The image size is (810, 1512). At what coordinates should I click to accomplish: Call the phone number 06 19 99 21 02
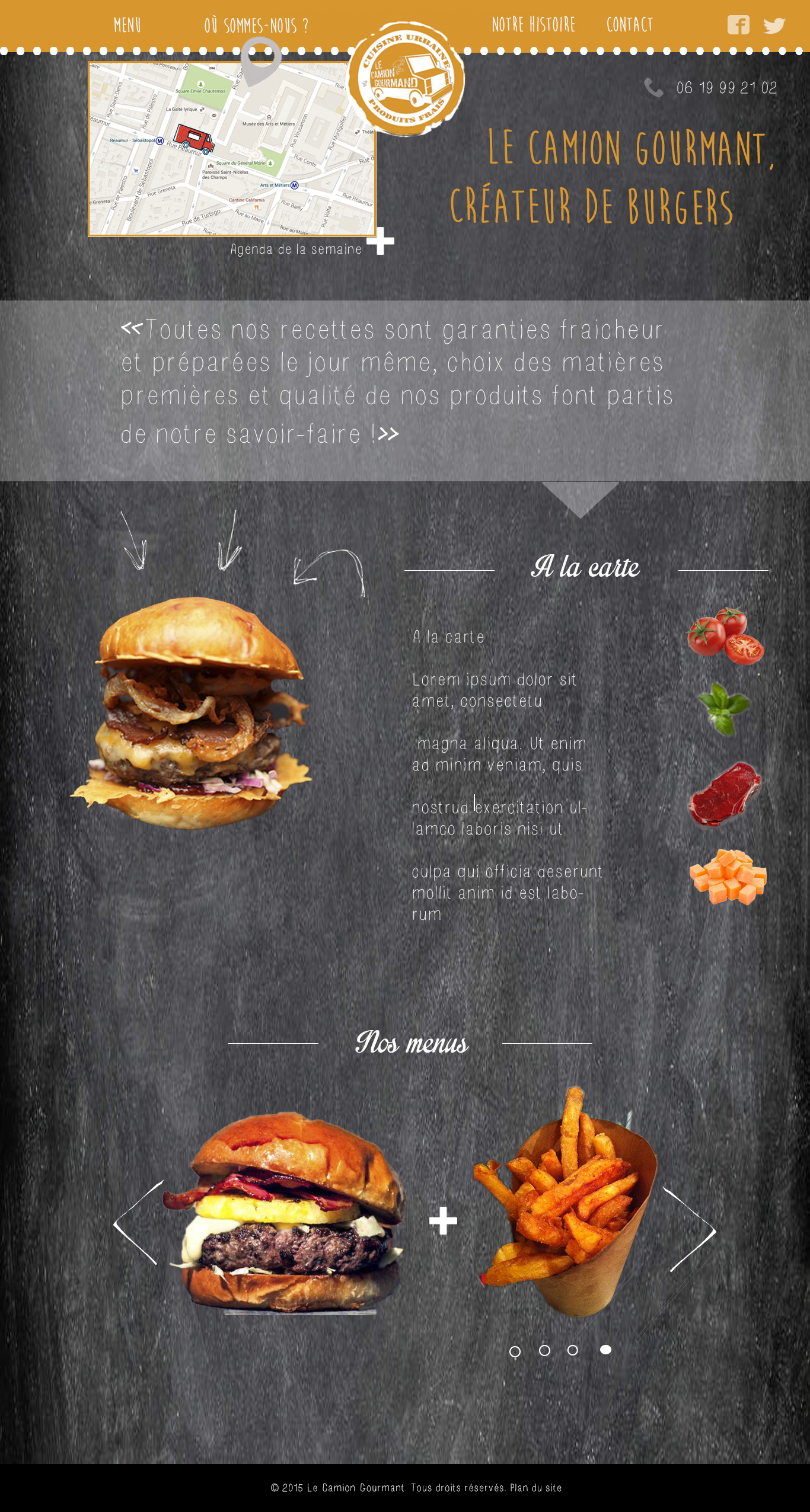pos(726,88)
